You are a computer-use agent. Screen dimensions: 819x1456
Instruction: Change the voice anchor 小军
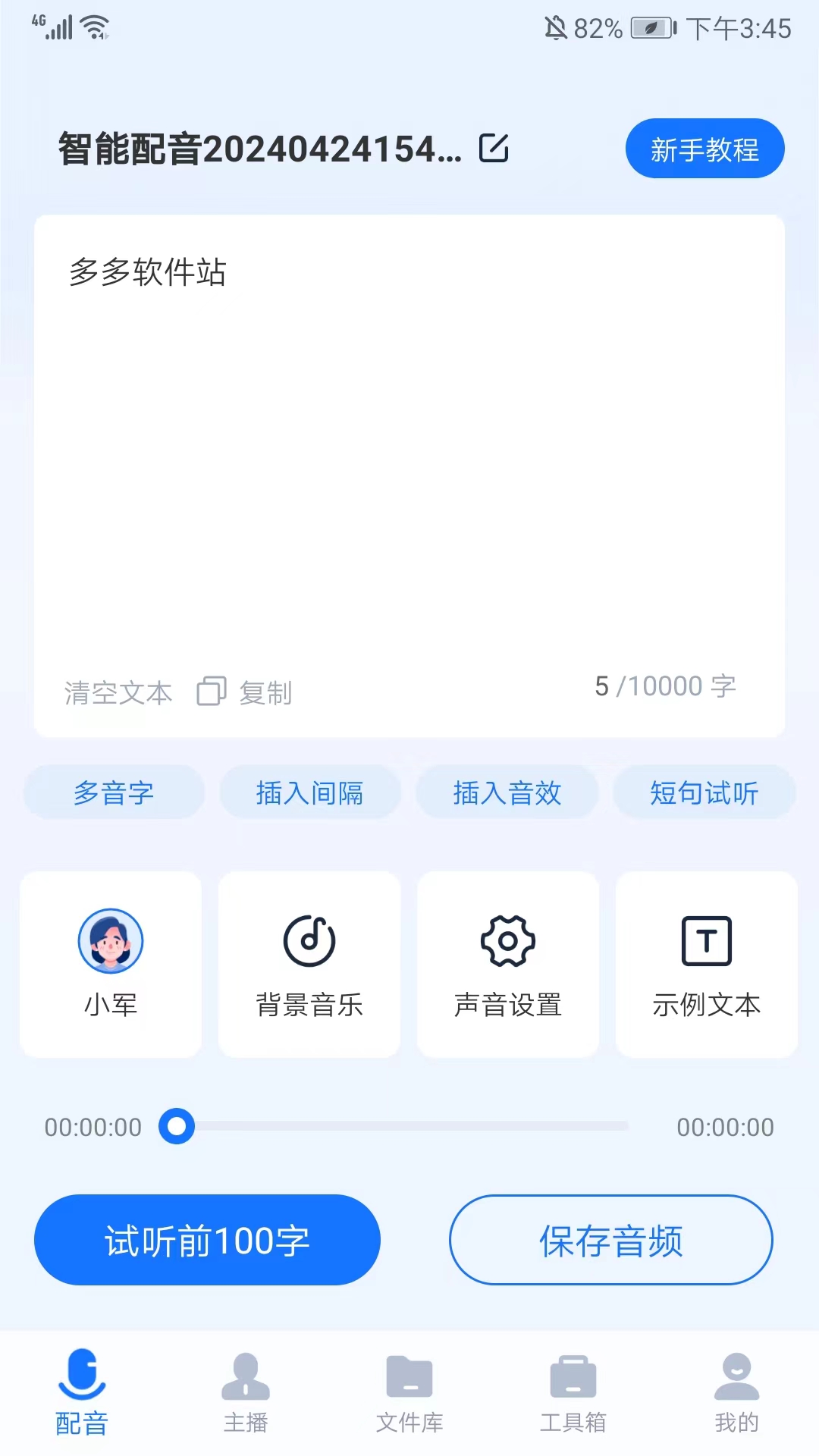(111, 964)
